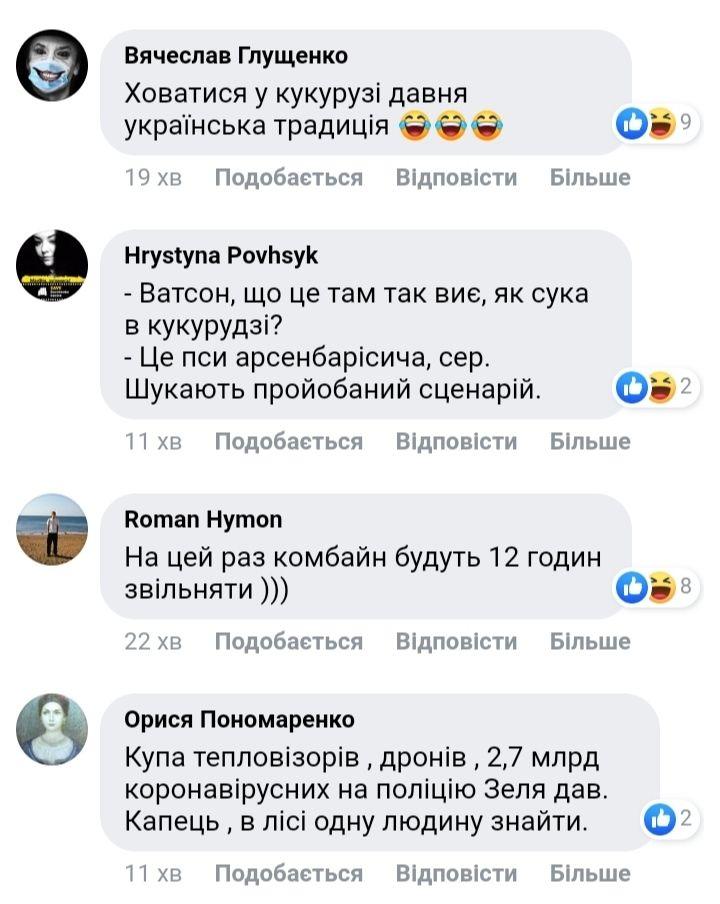720x904 pixels.
Task: Open Roman Hymon's profile avatar
Action: click(52, 529)
